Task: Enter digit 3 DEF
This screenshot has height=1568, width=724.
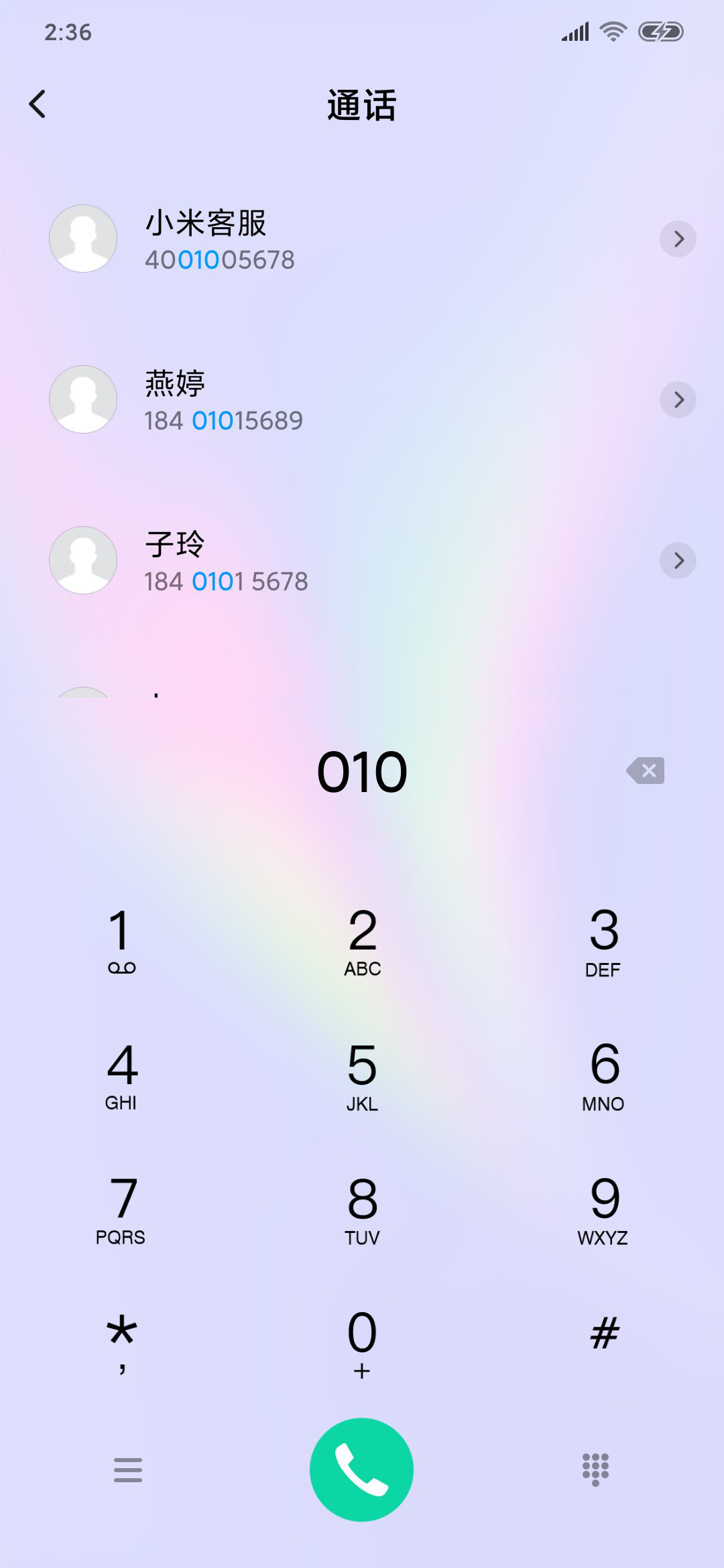Action: click(603, 941)
